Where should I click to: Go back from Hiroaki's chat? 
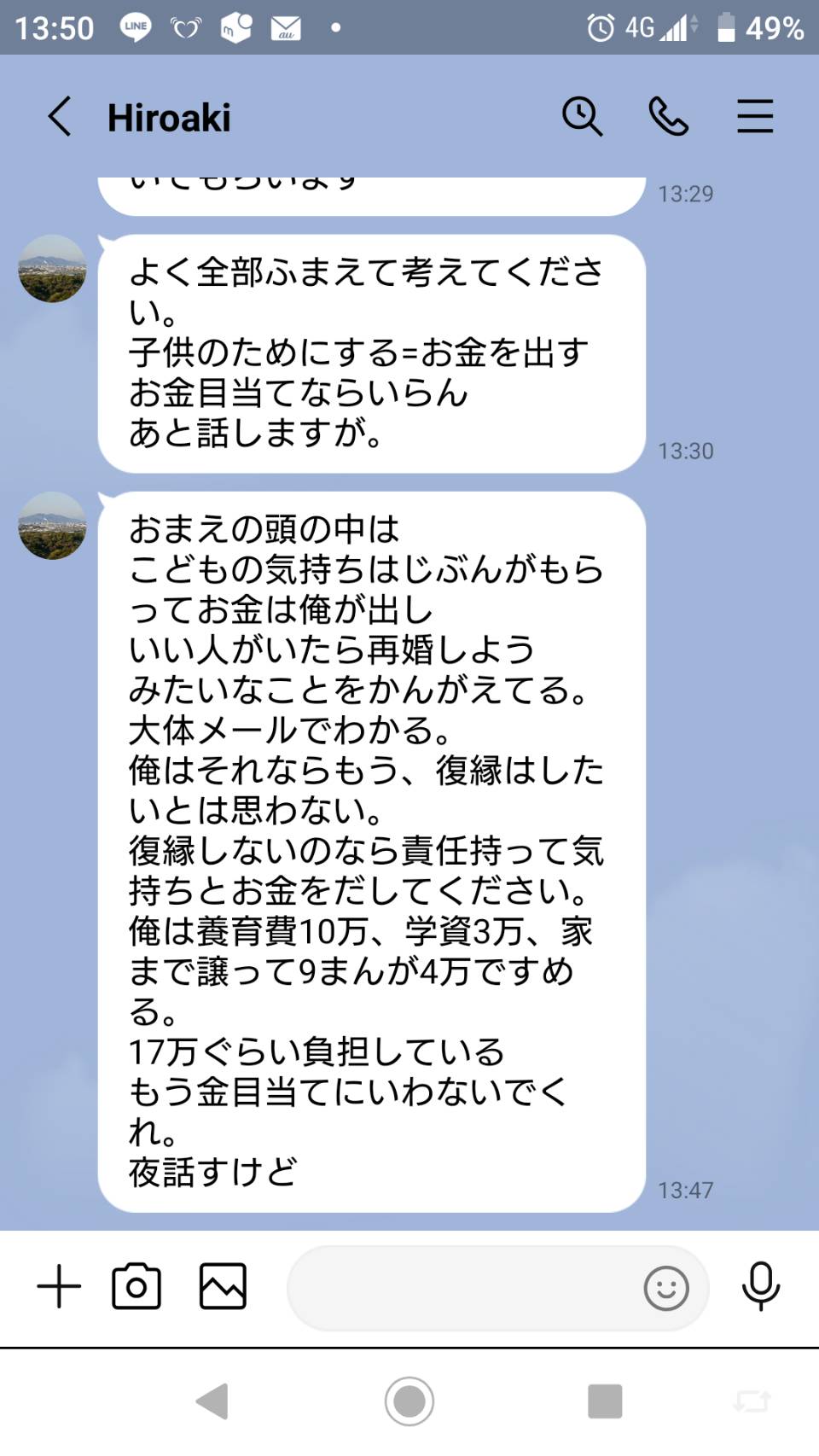coord(60,117)
